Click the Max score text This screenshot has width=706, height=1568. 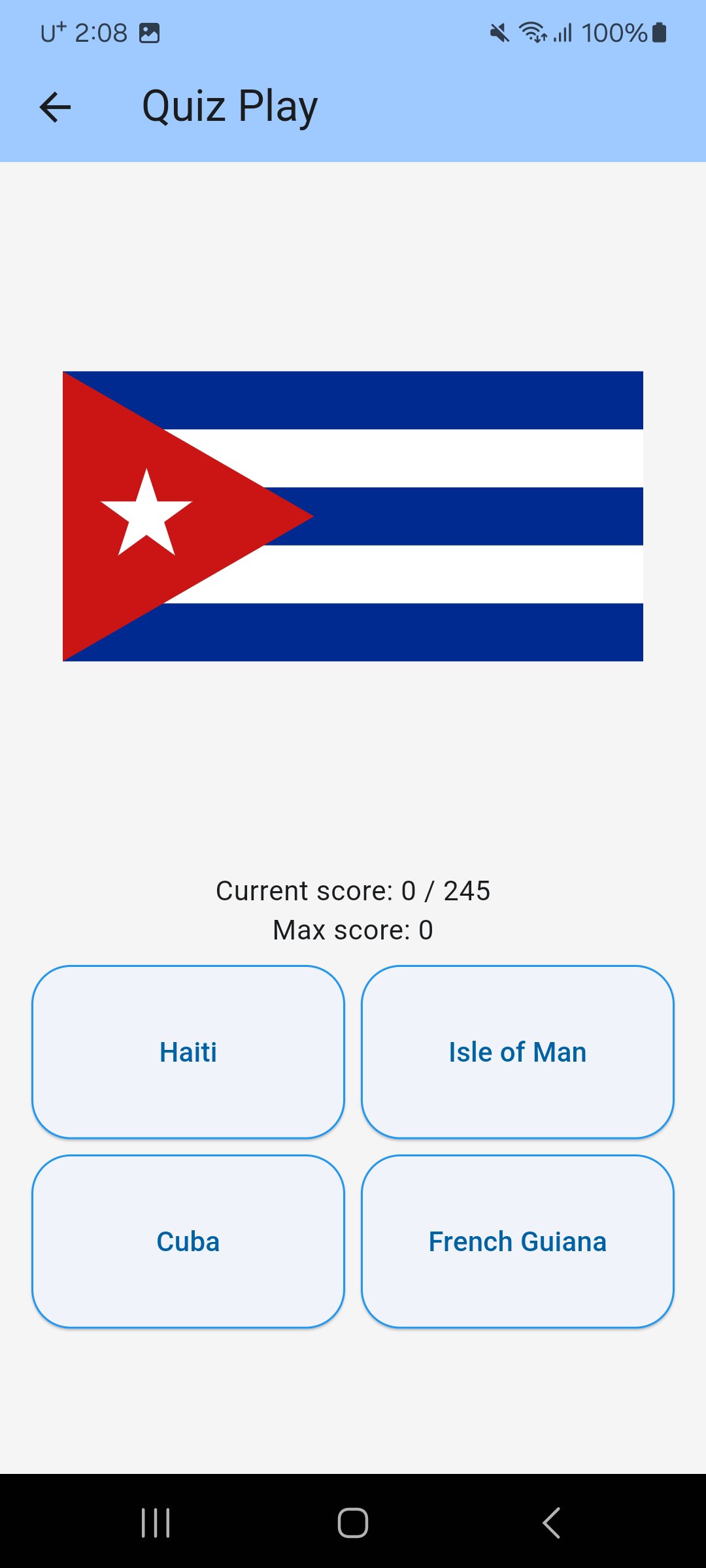353,930
